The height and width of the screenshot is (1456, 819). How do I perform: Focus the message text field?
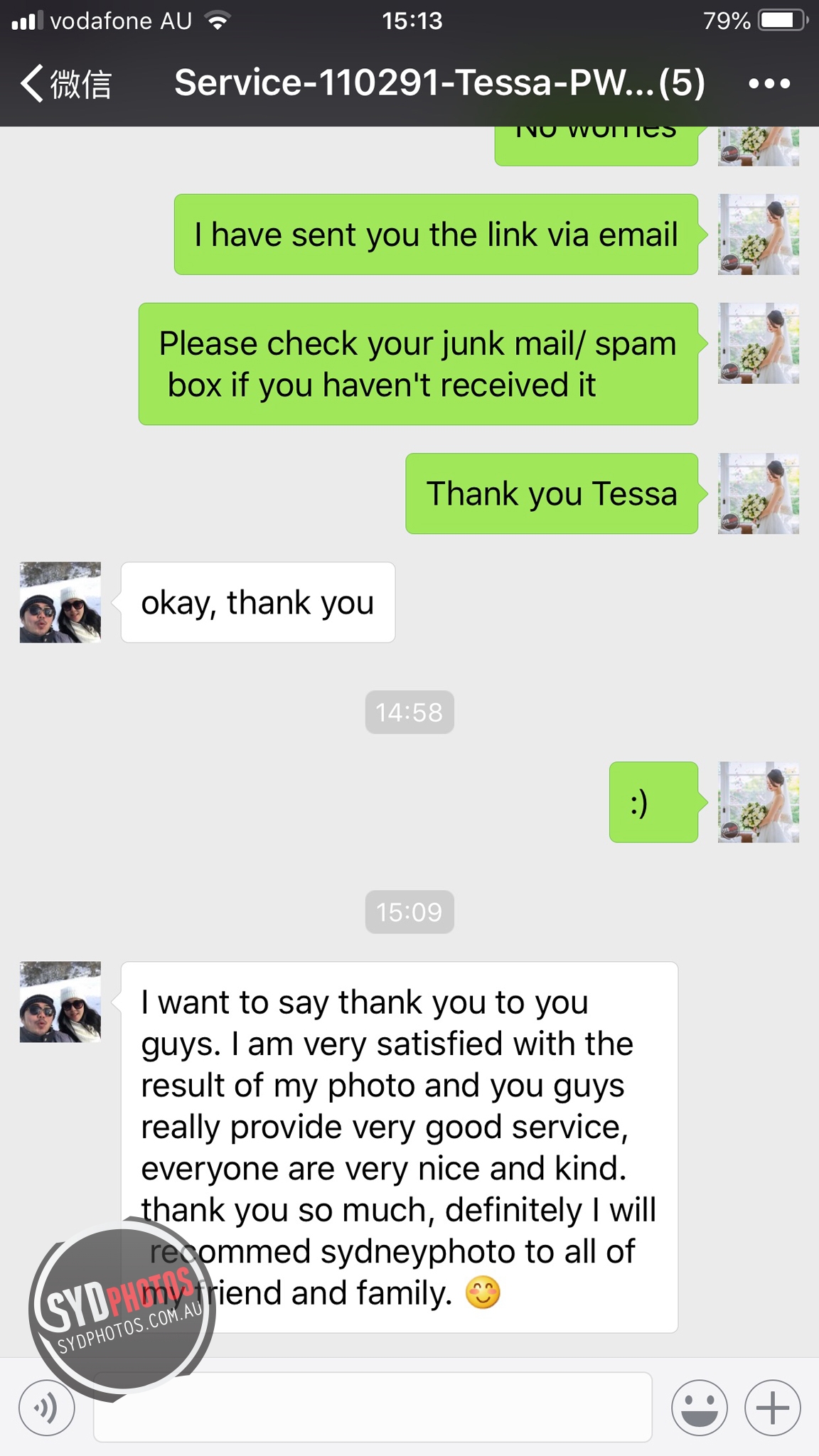(x=373, y=1407)
